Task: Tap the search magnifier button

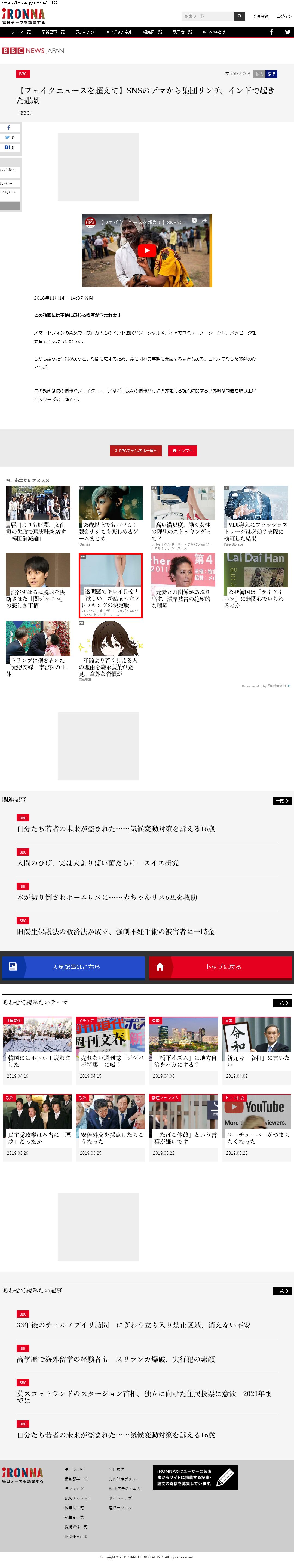Action: coord(240,16)
